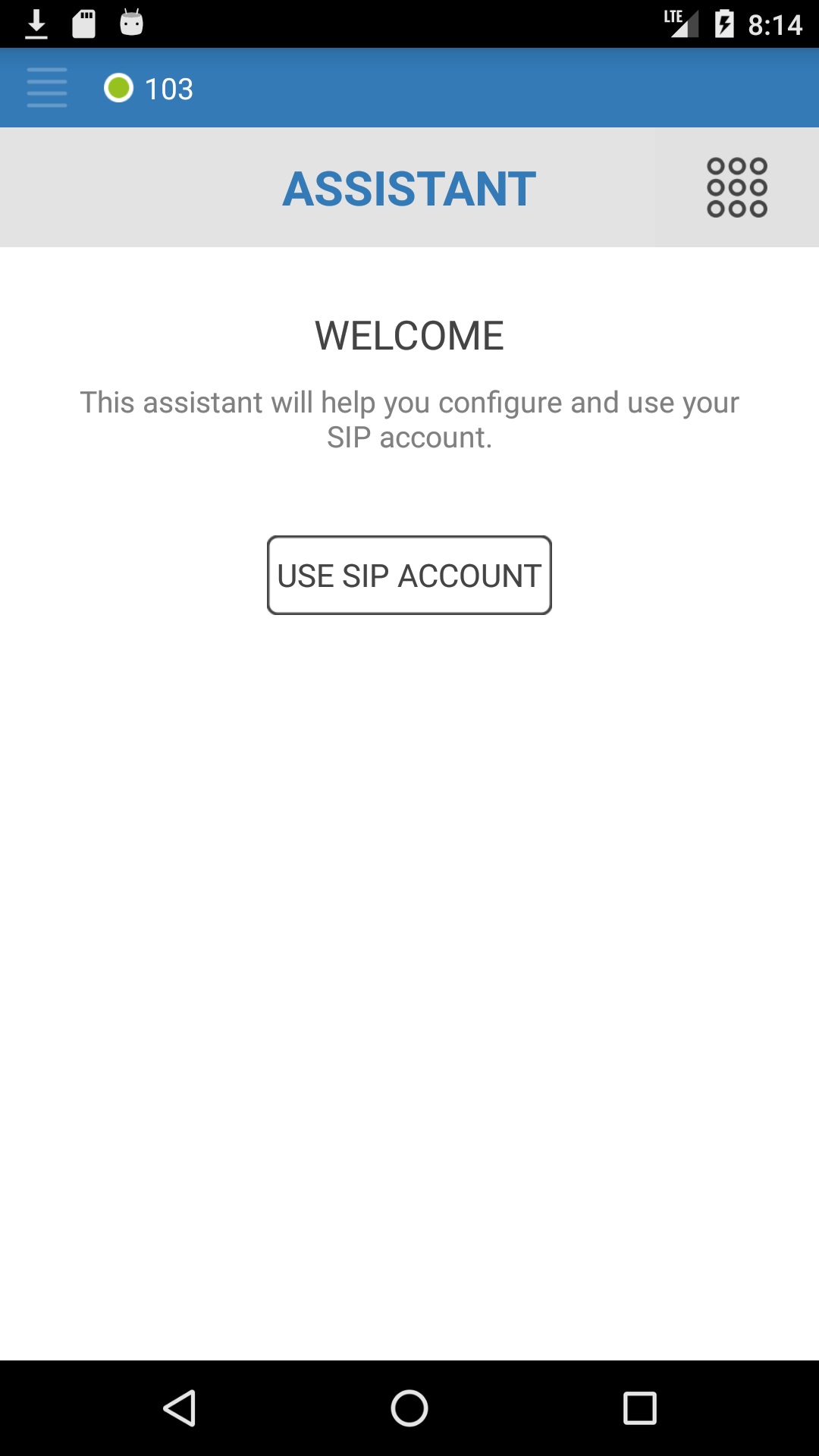Open the hamburger side menu
Viewport: 819px width, 1456px height.
coord(47,88)
